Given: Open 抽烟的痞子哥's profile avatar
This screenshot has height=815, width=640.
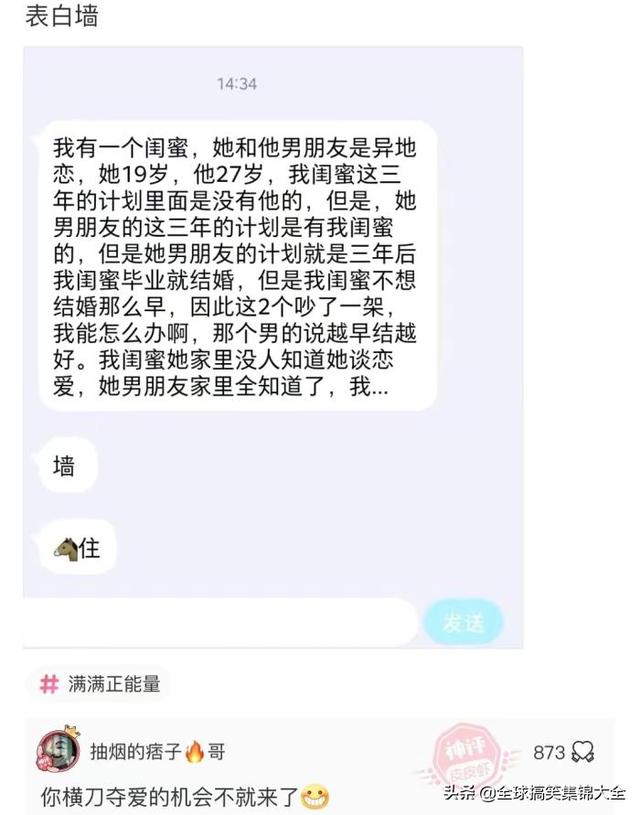Looking at the screenshot, I should coord(57,751).
